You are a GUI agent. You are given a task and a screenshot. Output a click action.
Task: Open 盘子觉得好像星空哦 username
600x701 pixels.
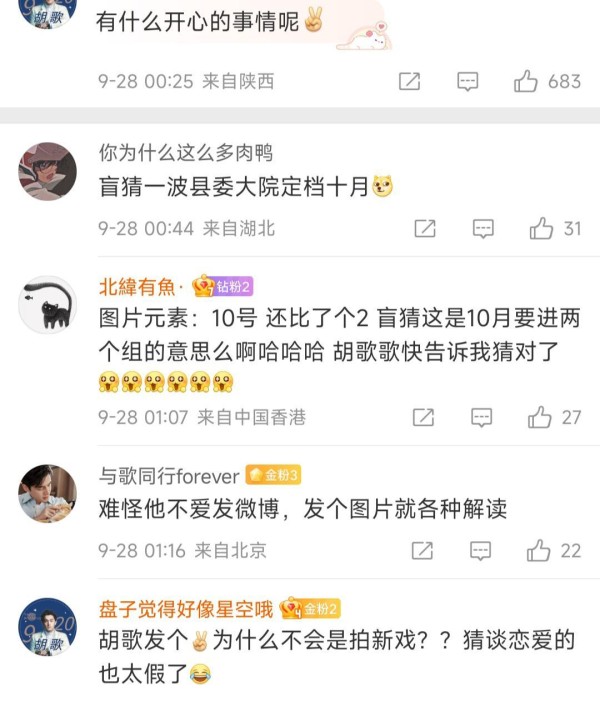(x=186, y=608)
